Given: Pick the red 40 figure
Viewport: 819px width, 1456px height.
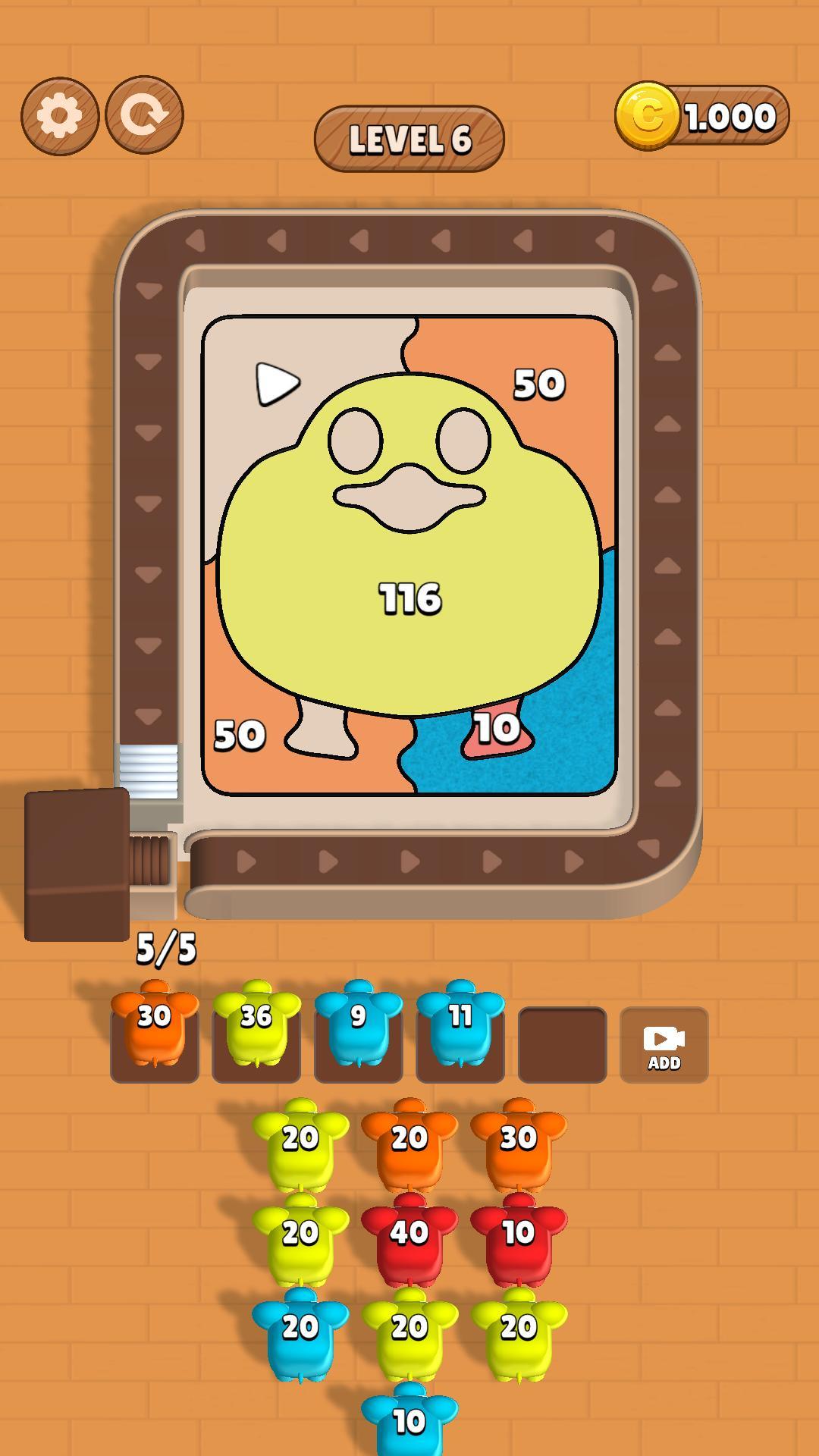Looking at the screenshot, I should click(x=409, y=1240).
